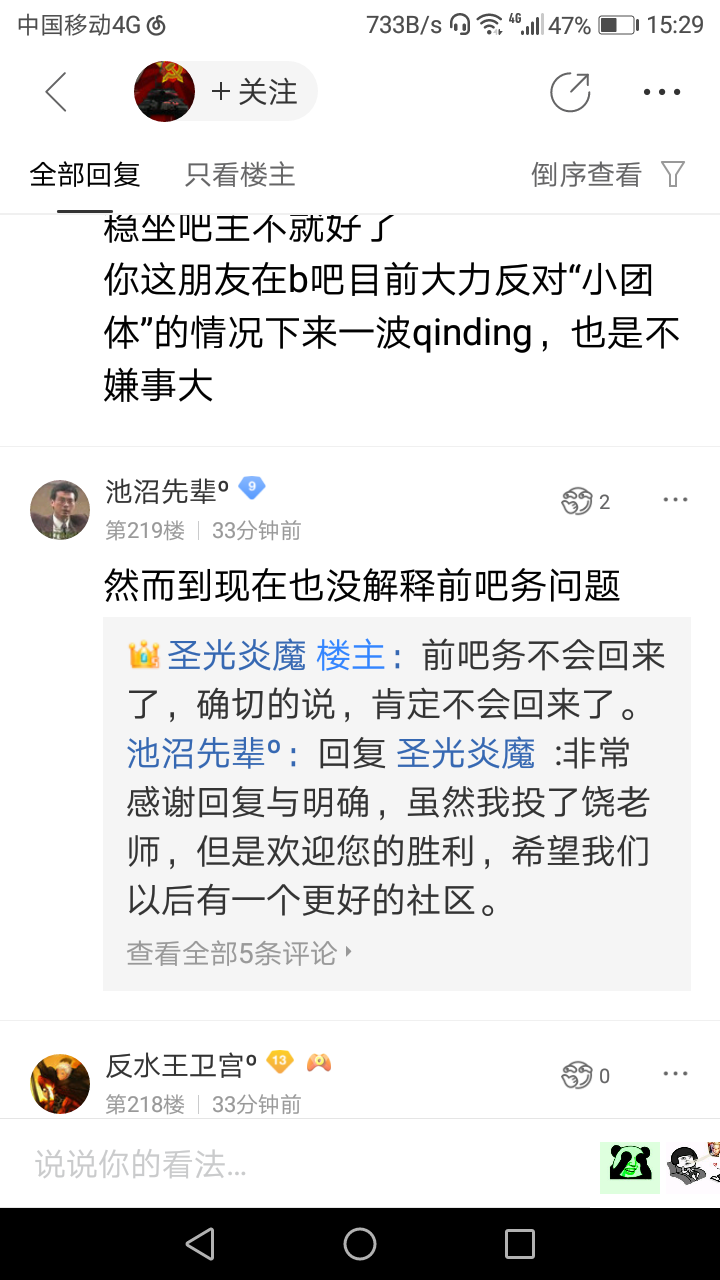Share this thread

(570, 92)
